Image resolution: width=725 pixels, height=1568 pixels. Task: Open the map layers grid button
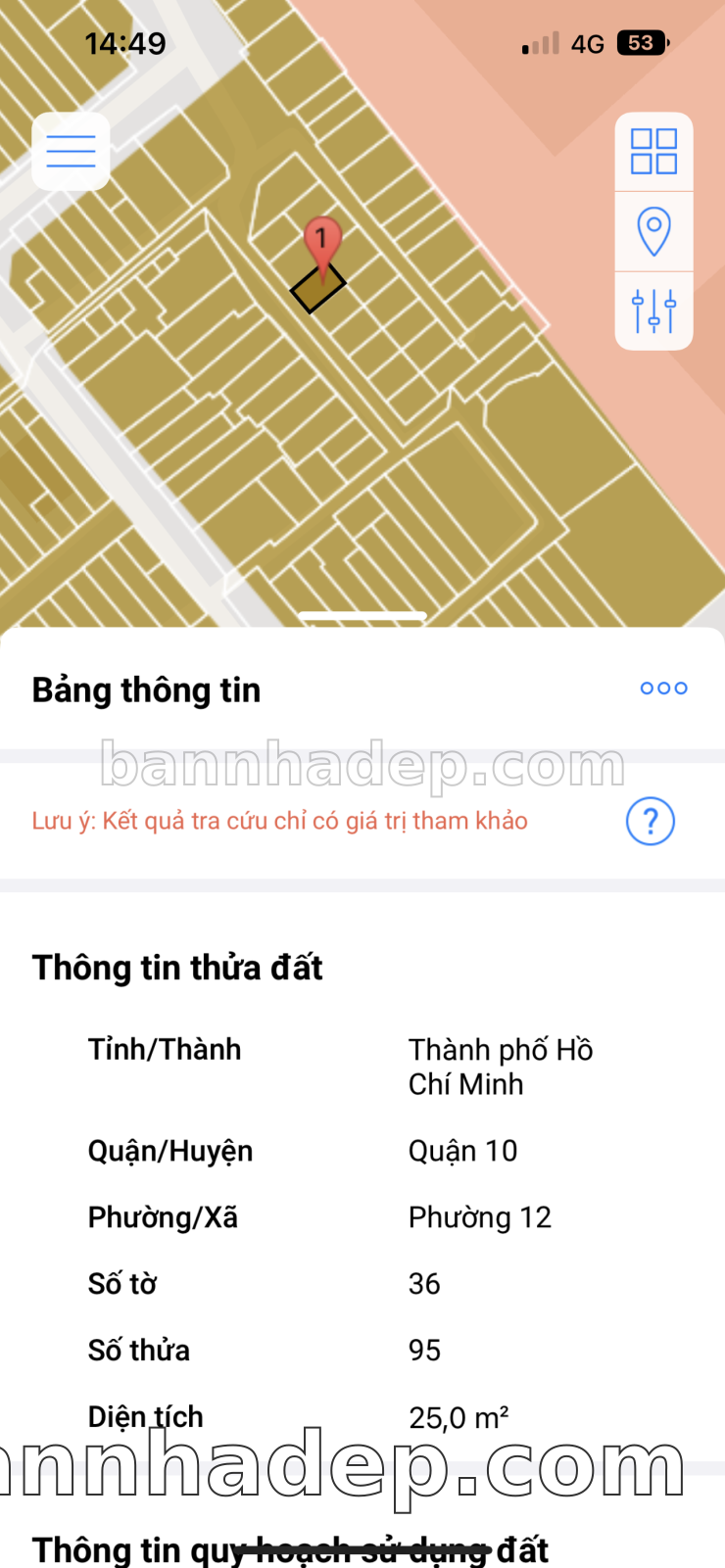coord(653,152)
